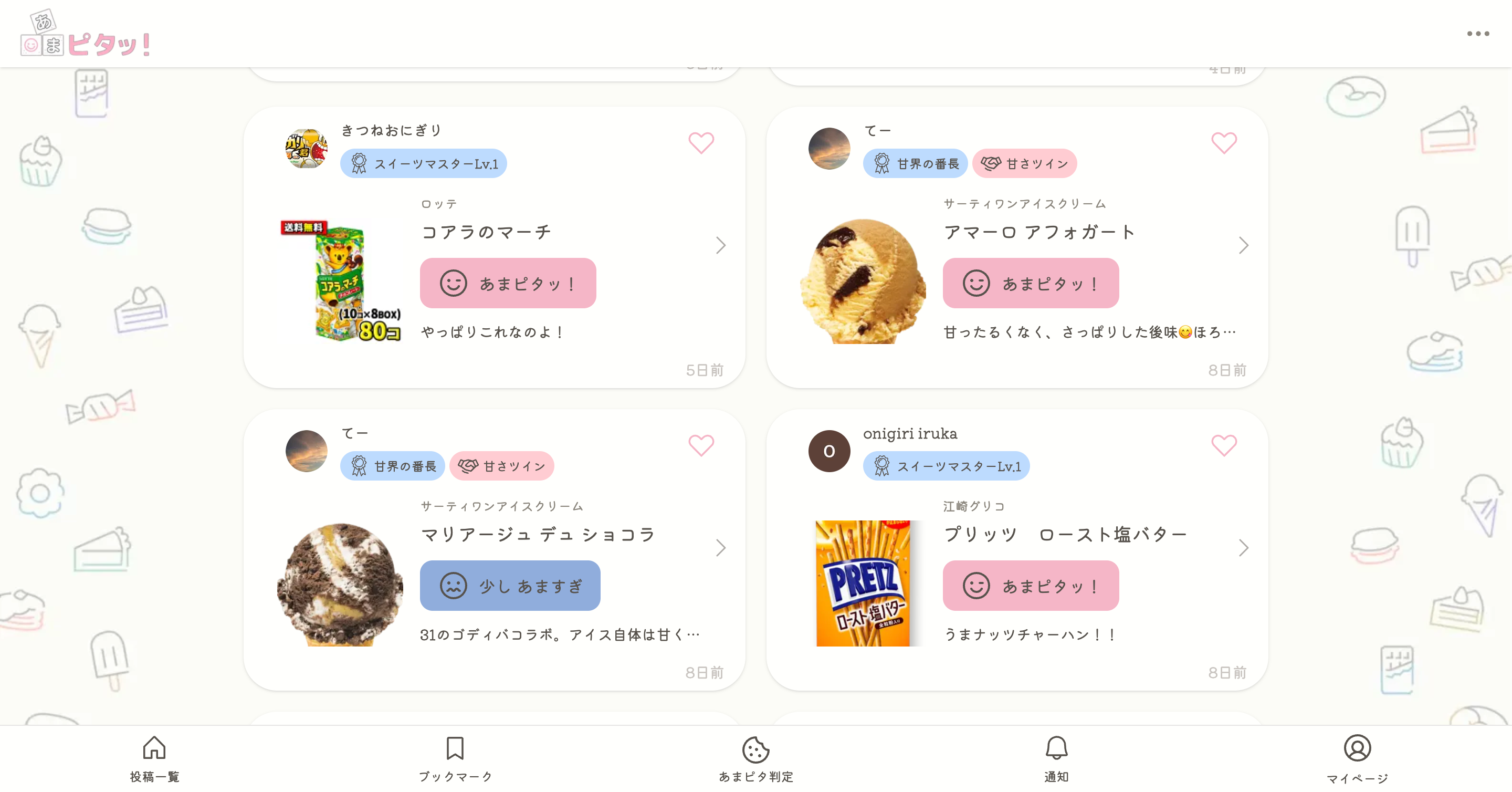The height and width of the screenshot is (792, 1512).
Task: Open the コアラのマーチ post card
Action: coord(720,245)
